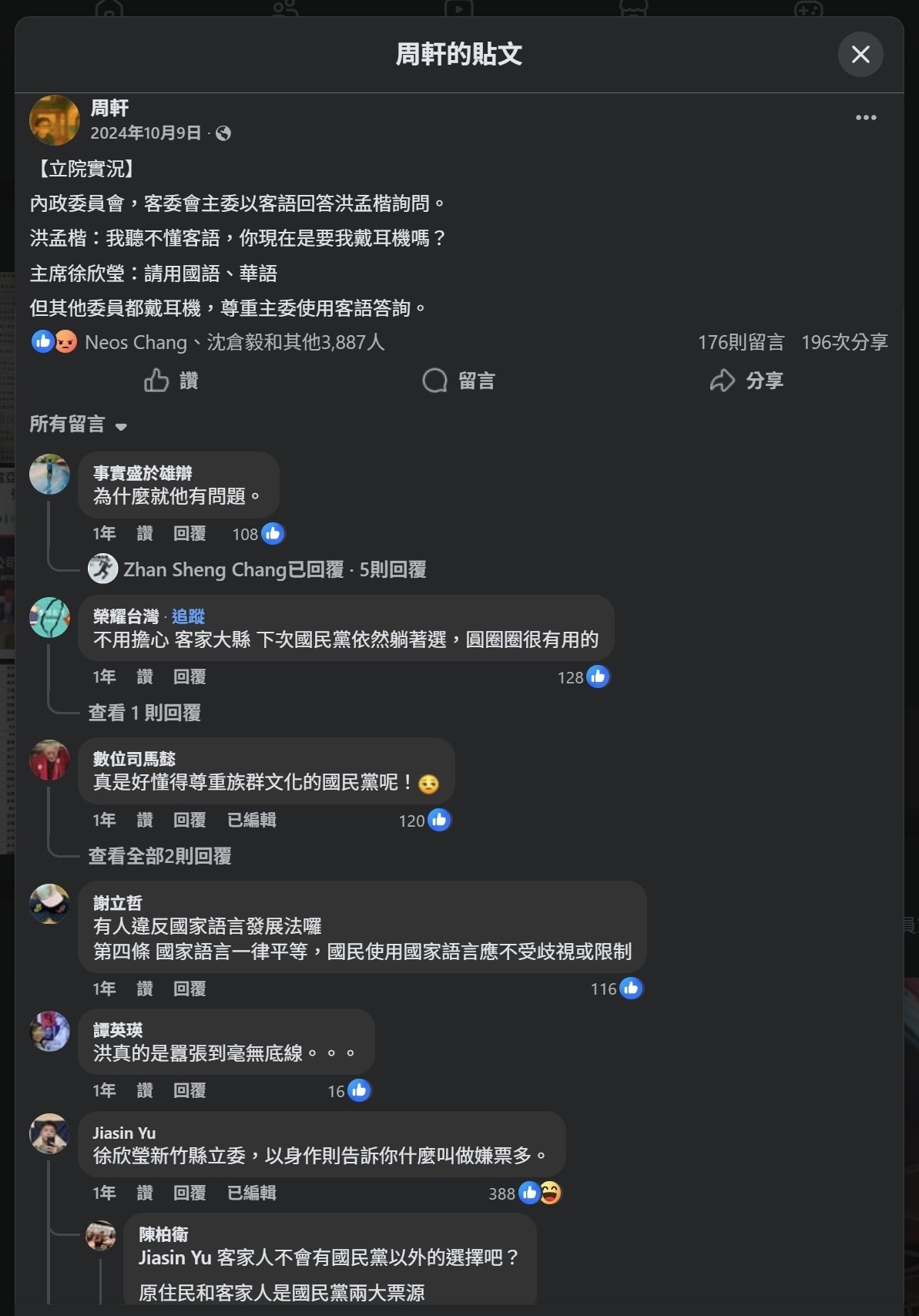Open reactions list by Neos Chang and others
919x1316 pixels.
(233, 342)
